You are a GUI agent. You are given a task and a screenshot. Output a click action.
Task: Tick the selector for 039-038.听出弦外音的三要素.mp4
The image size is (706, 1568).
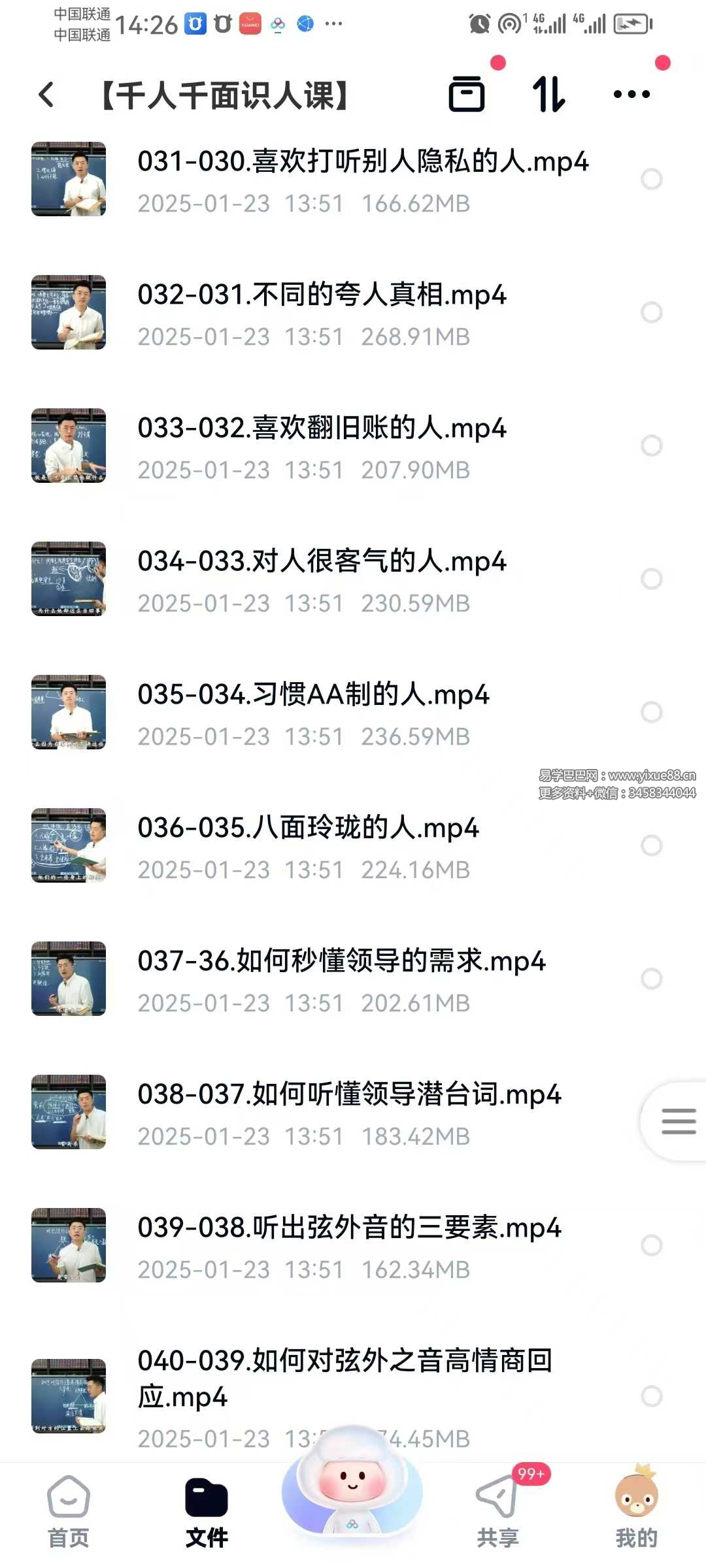coord(652,1245)
